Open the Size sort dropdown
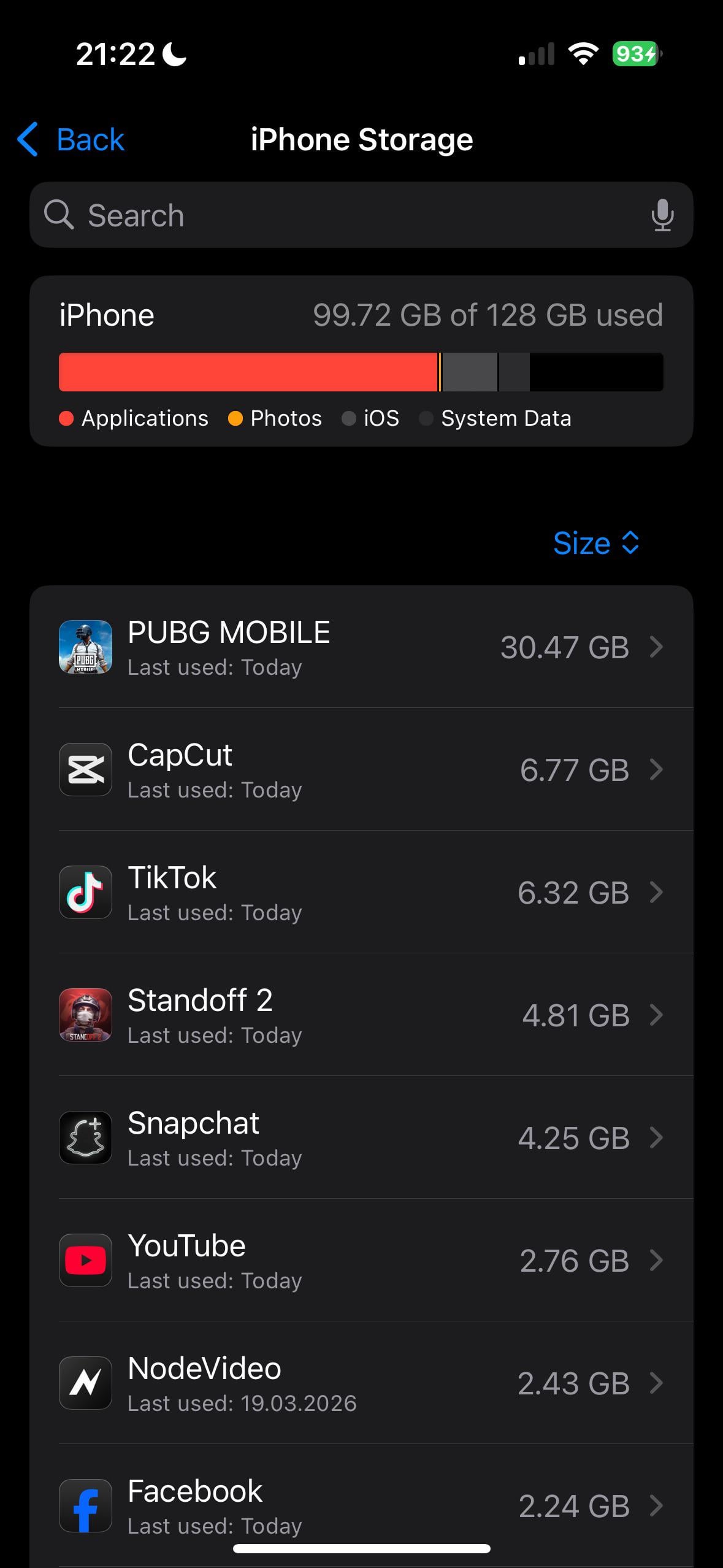723x1568 pixels. [595, 544]
